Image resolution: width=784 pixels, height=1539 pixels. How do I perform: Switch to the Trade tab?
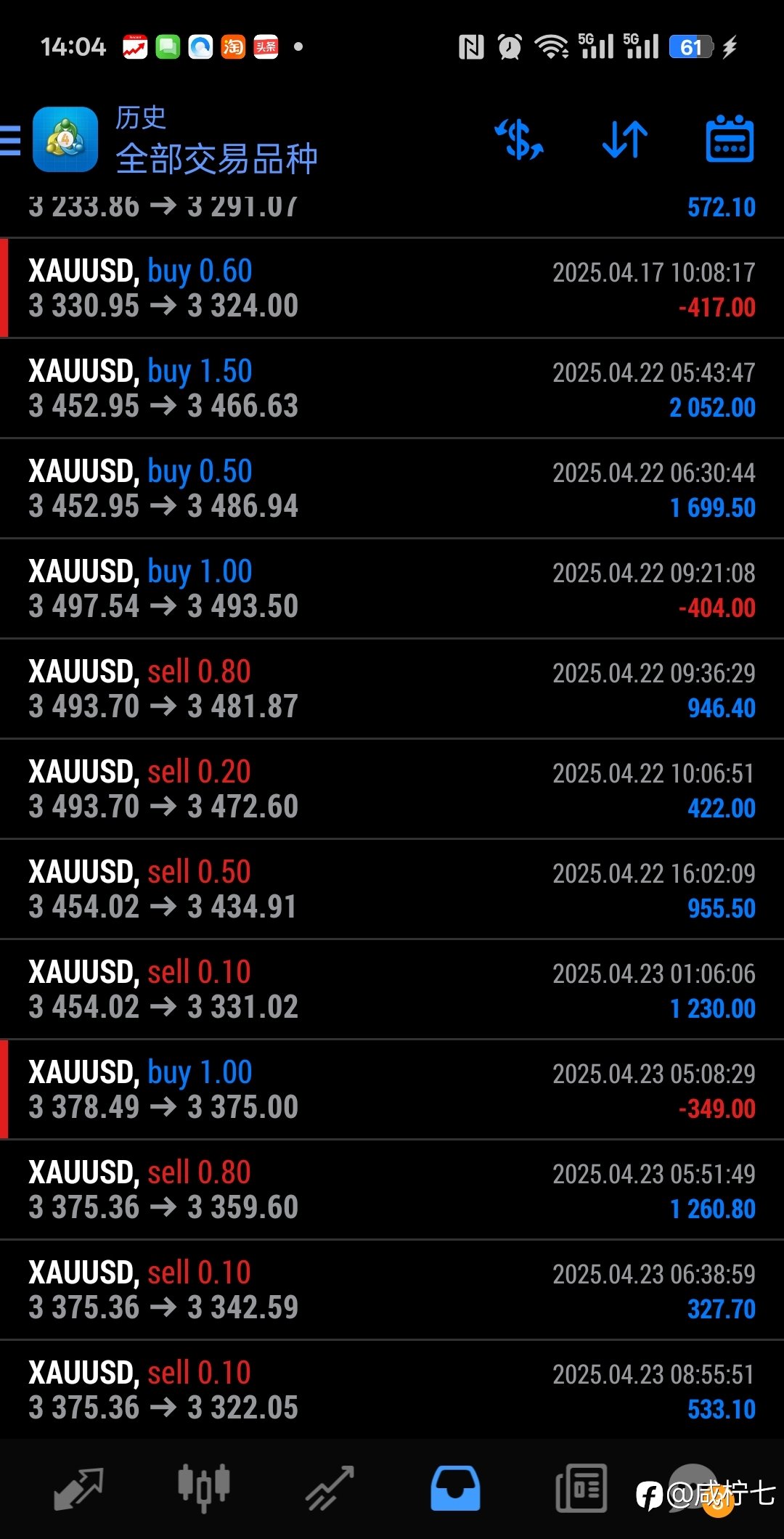[x=330, y=1488]
